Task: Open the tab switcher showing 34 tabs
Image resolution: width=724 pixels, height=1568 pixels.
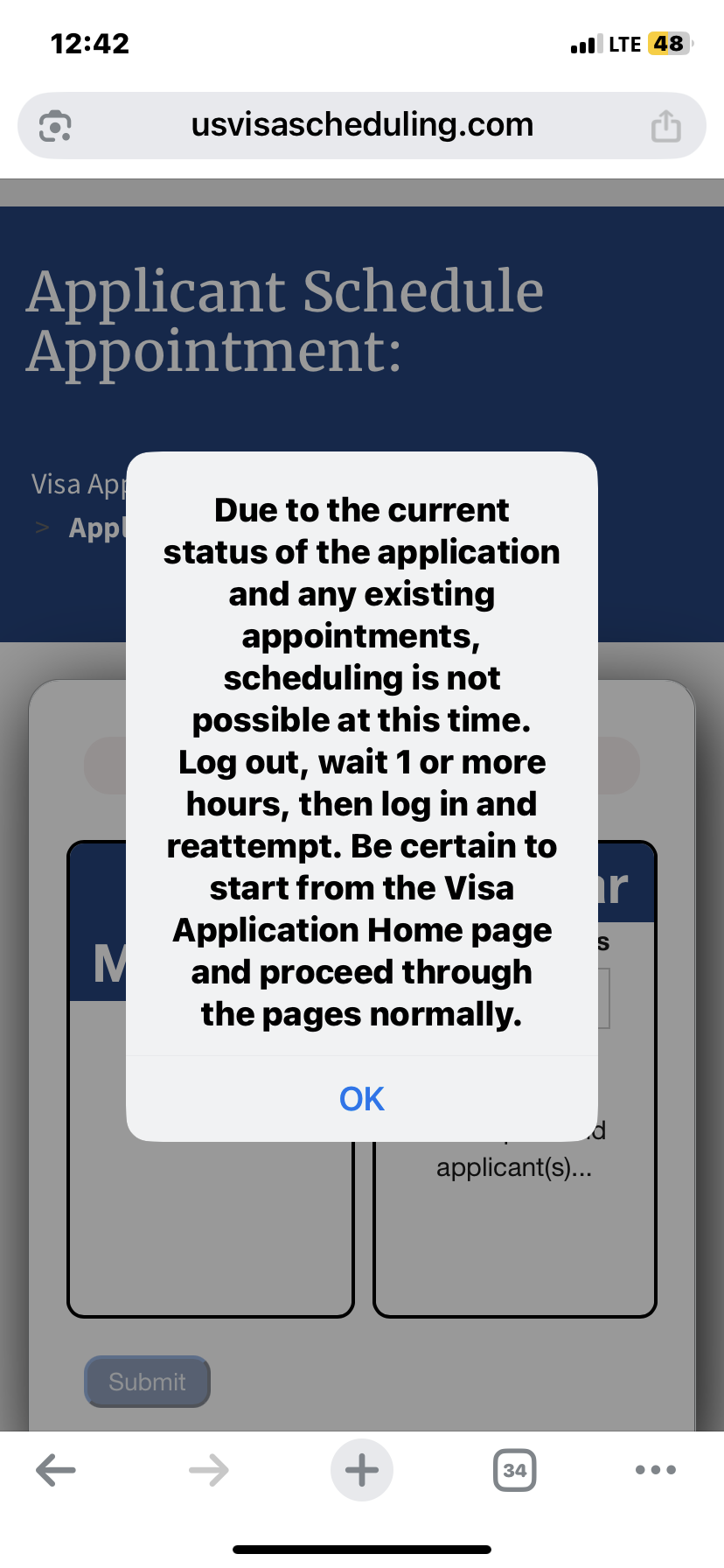Action: [515, 1470]
